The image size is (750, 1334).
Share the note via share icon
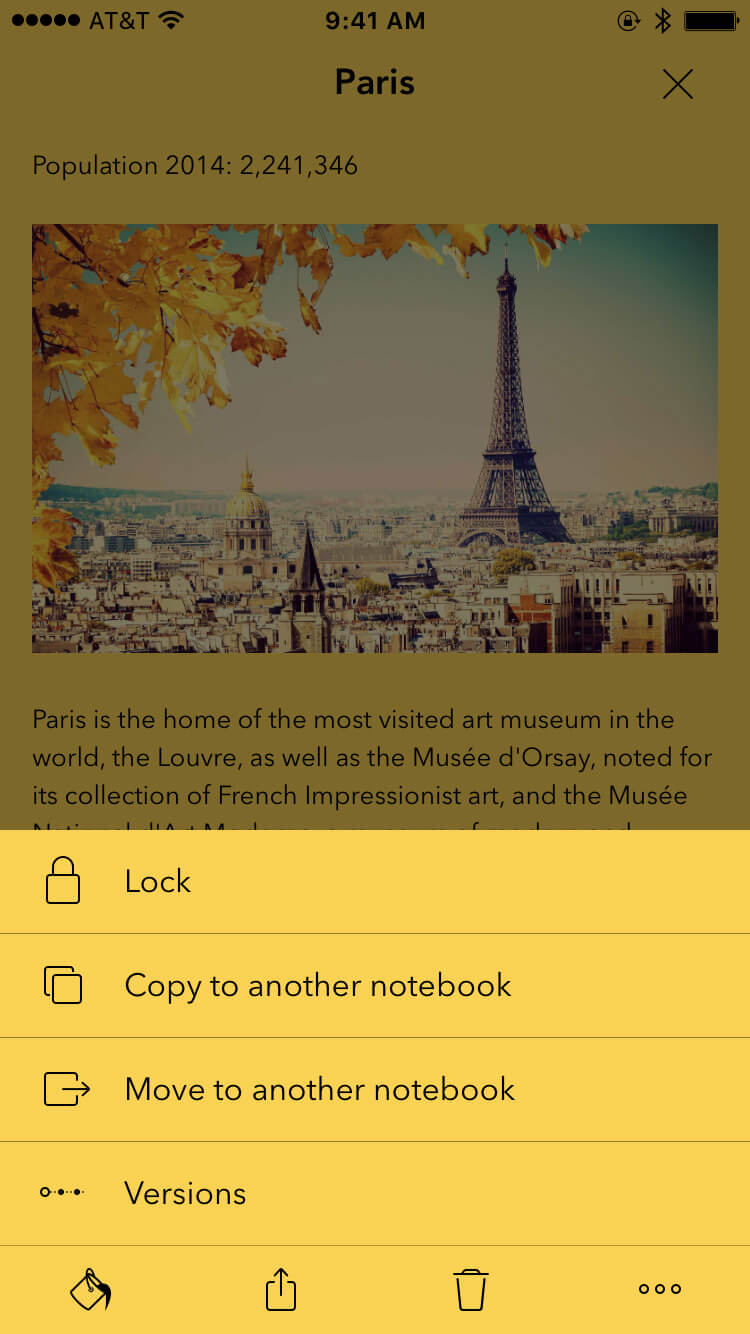point(281,1289)
